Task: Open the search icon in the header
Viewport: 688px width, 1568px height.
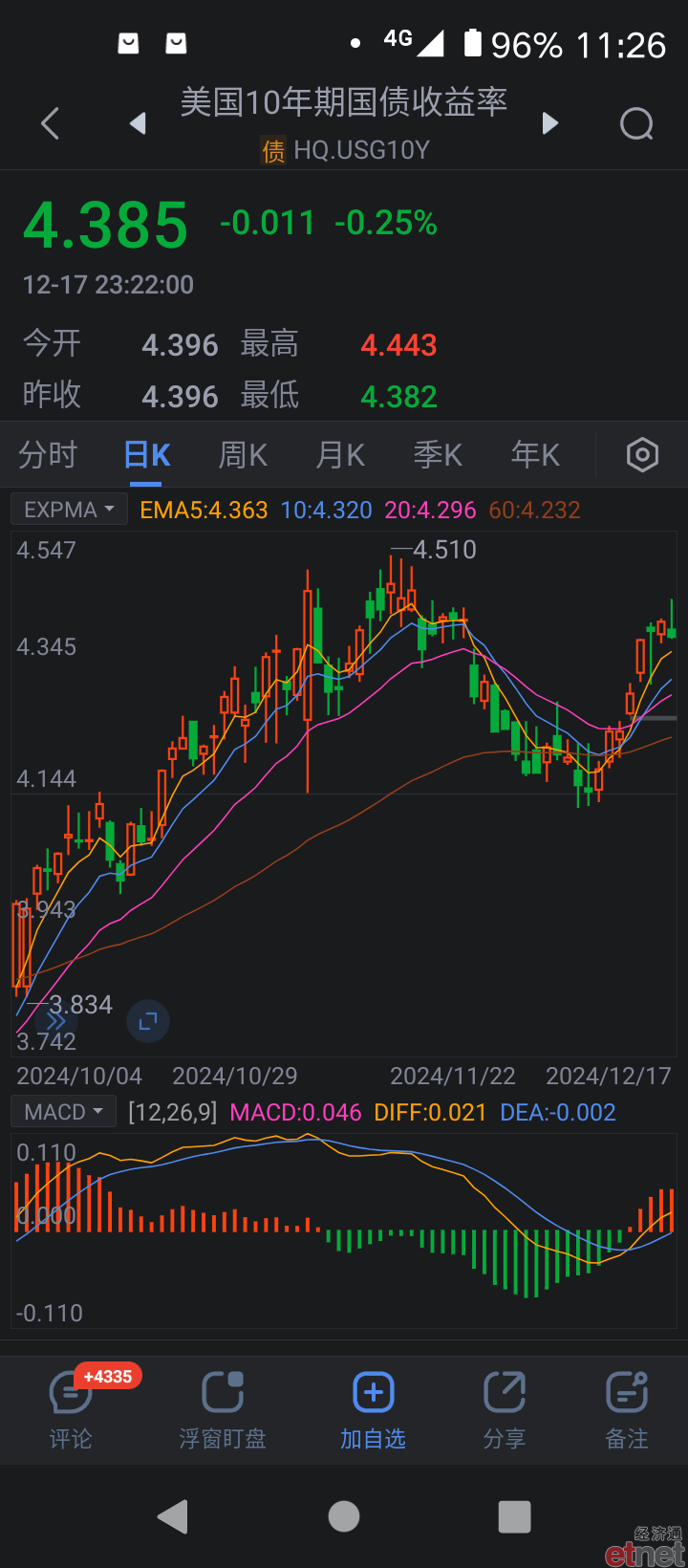Action: click(x=637, y=123)
